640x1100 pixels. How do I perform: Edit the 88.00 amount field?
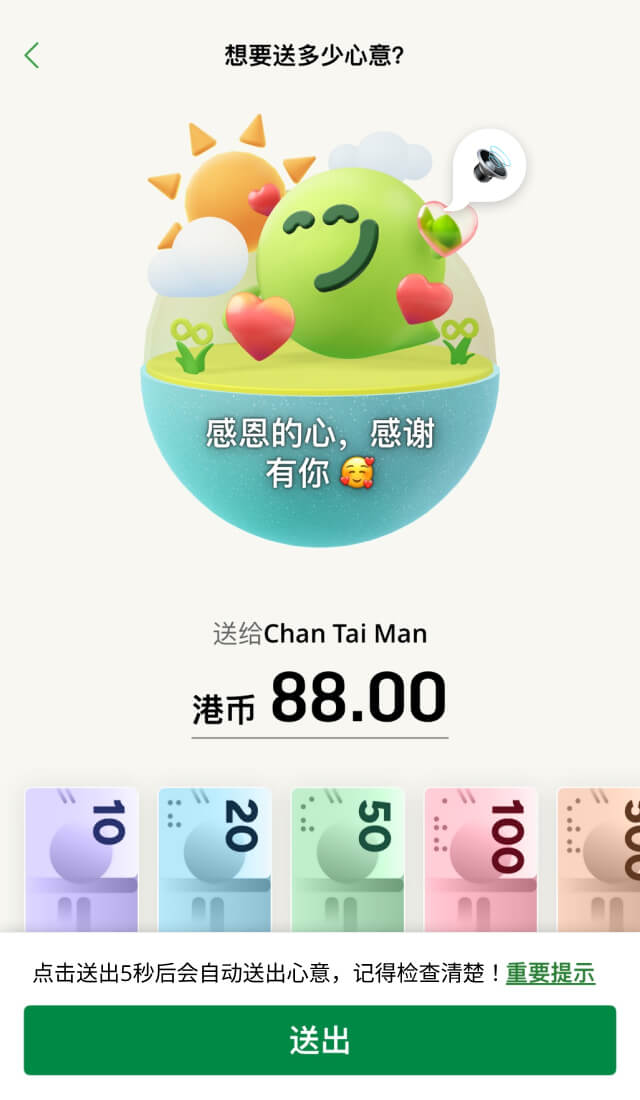(357, 698)
